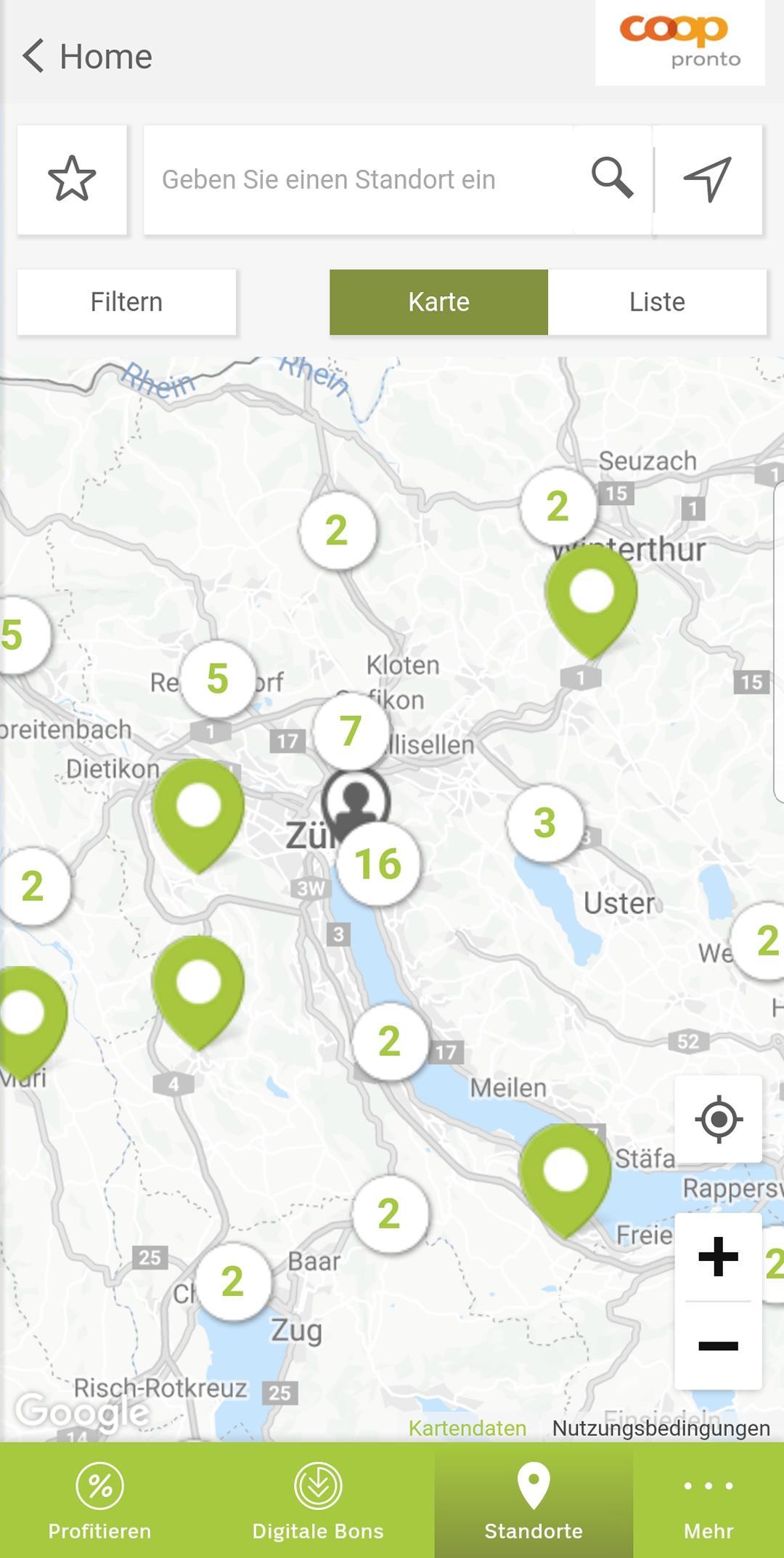784x1558 pixels.
Task: Go back to Home
Action: (87, 57)
